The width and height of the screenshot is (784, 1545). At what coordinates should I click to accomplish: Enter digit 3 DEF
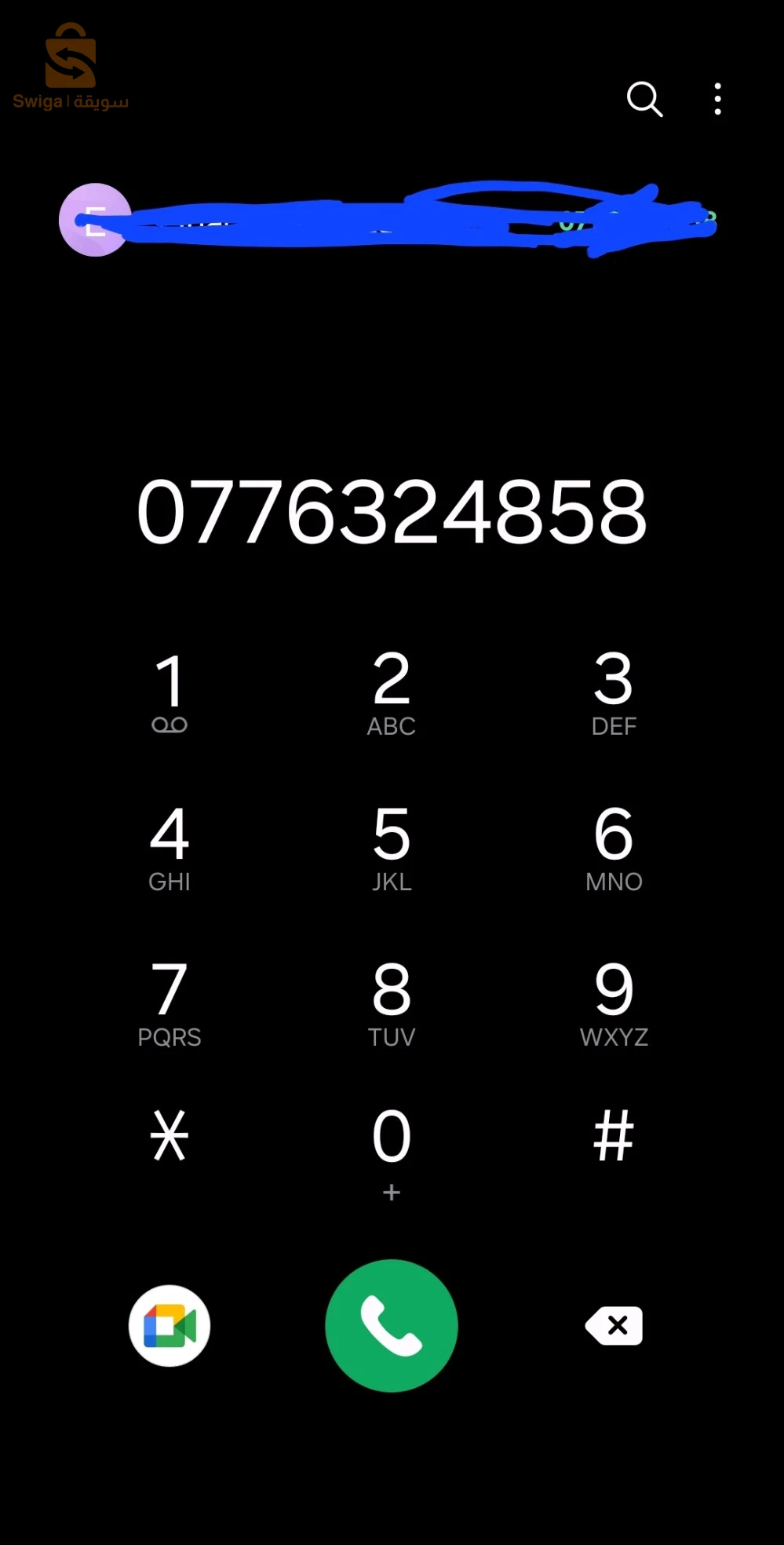[614, 692]
